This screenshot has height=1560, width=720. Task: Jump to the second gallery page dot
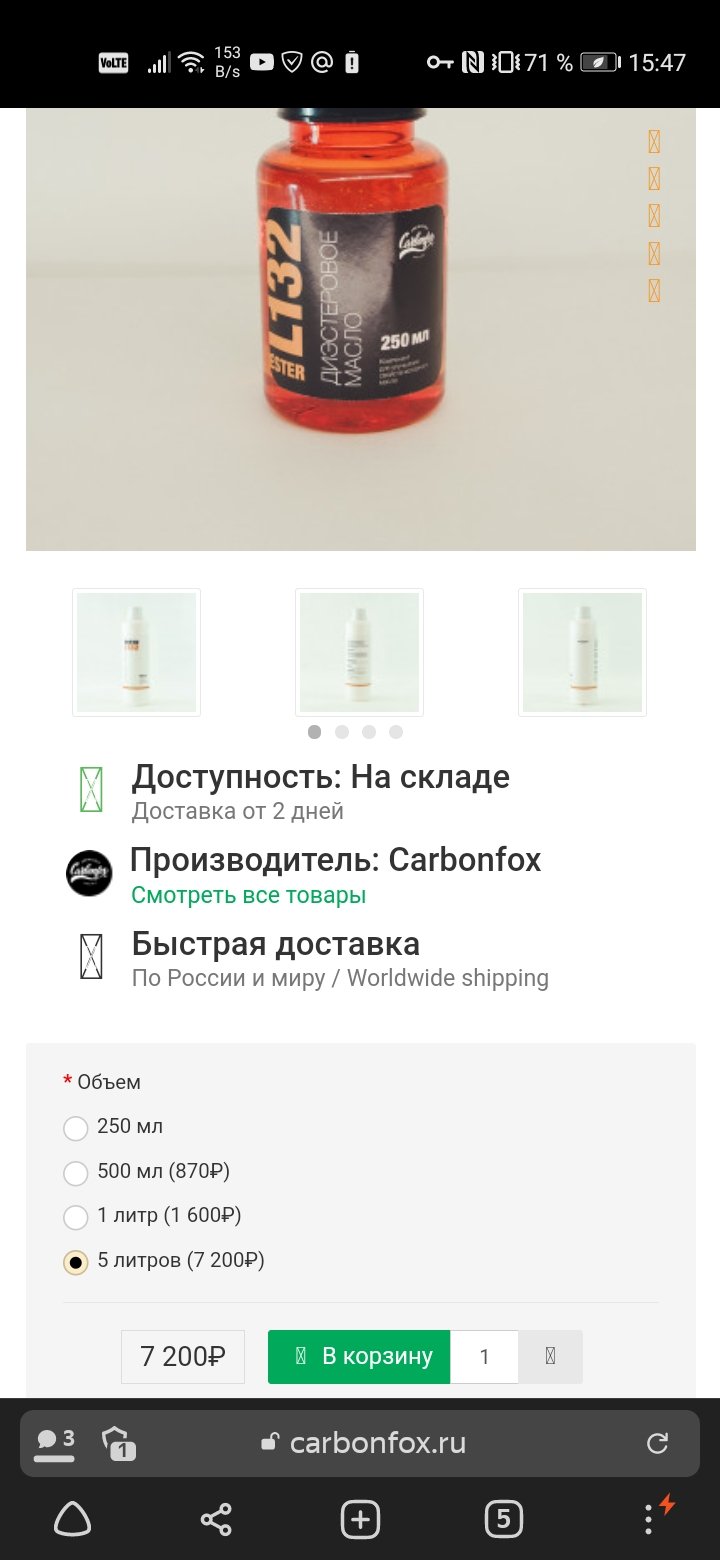pyautogui.click(x=342, y=732)
